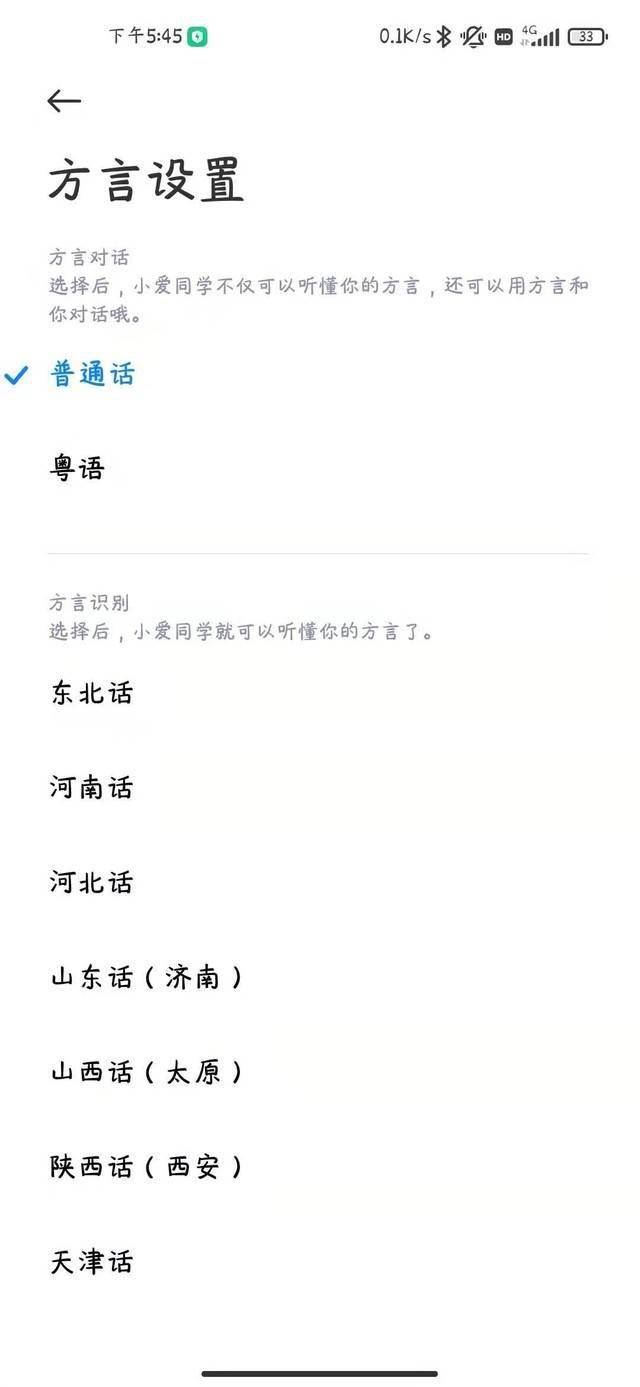640x1387 pixels.
Task: Select 东北话 for dialect recognition
Action: [x=320, y=693]
